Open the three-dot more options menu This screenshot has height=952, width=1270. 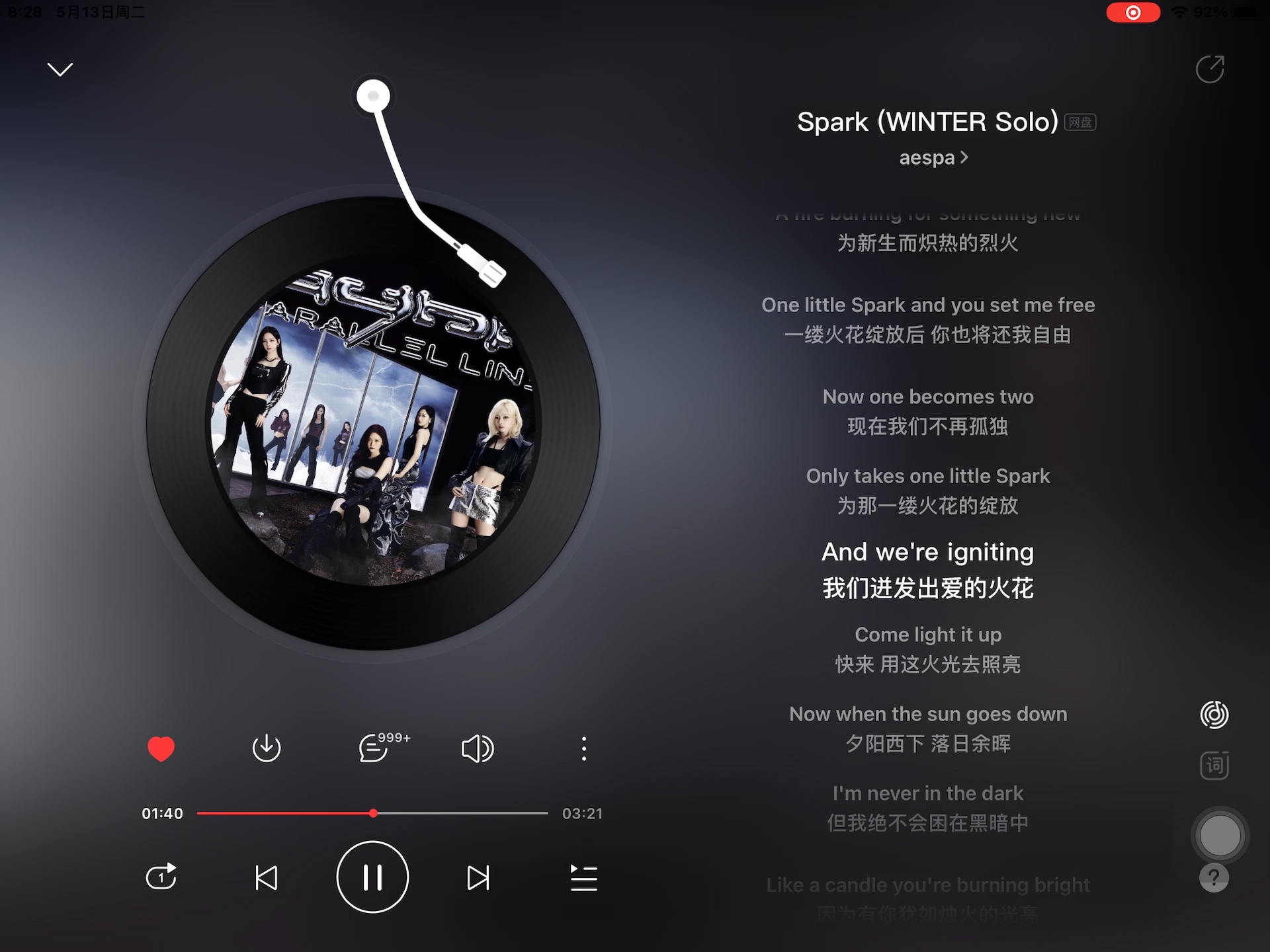(583, 748)
